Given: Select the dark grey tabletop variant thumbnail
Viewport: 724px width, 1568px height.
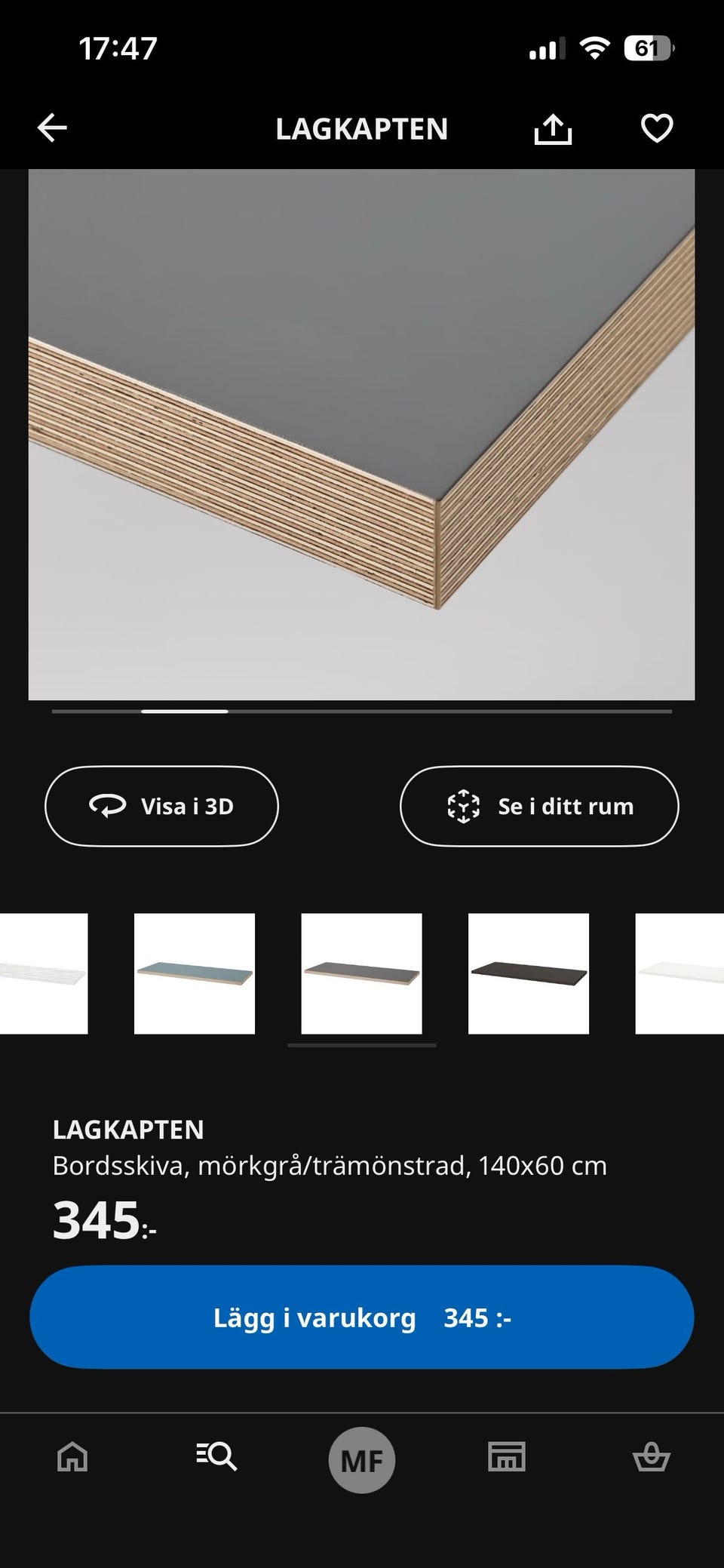Looking at the screenshot, I should point(362,973).
